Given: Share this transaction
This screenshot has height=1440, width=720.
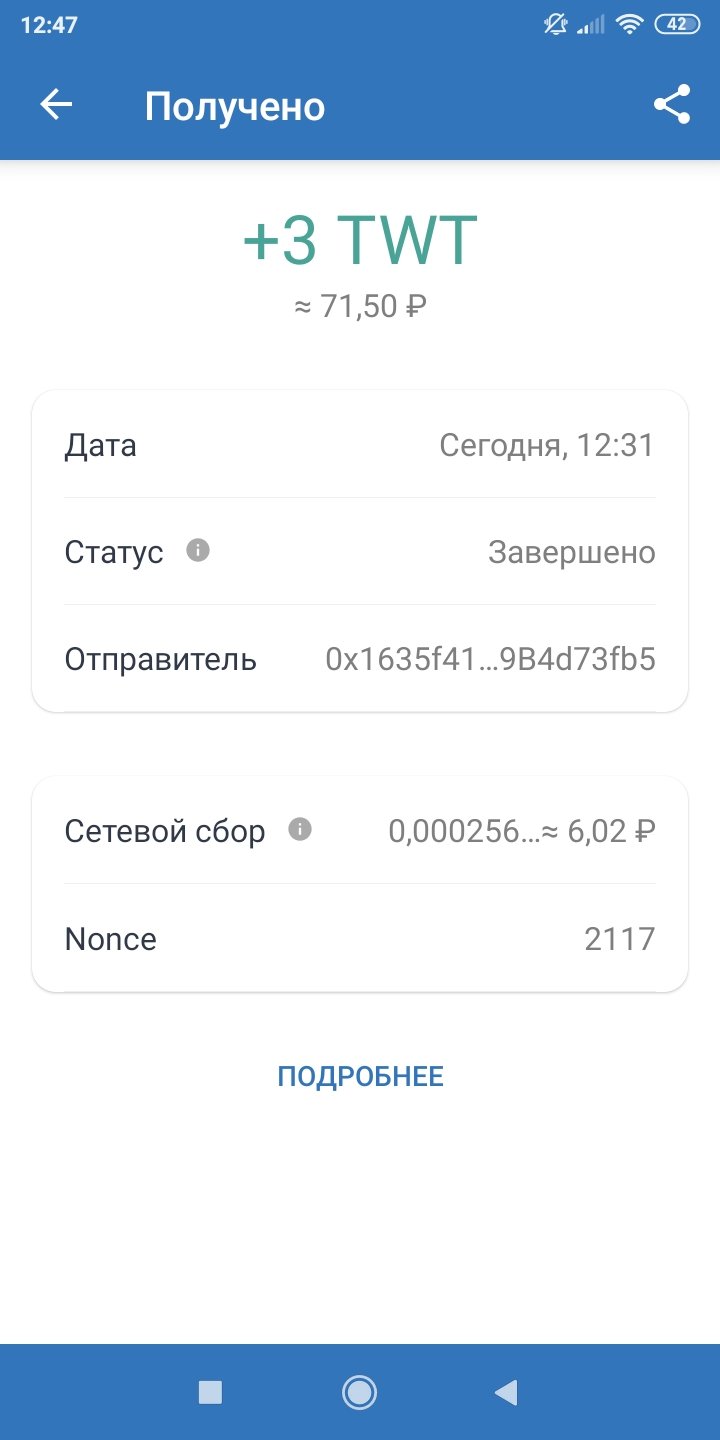Looking at the screenshot, I should [672, 105].
